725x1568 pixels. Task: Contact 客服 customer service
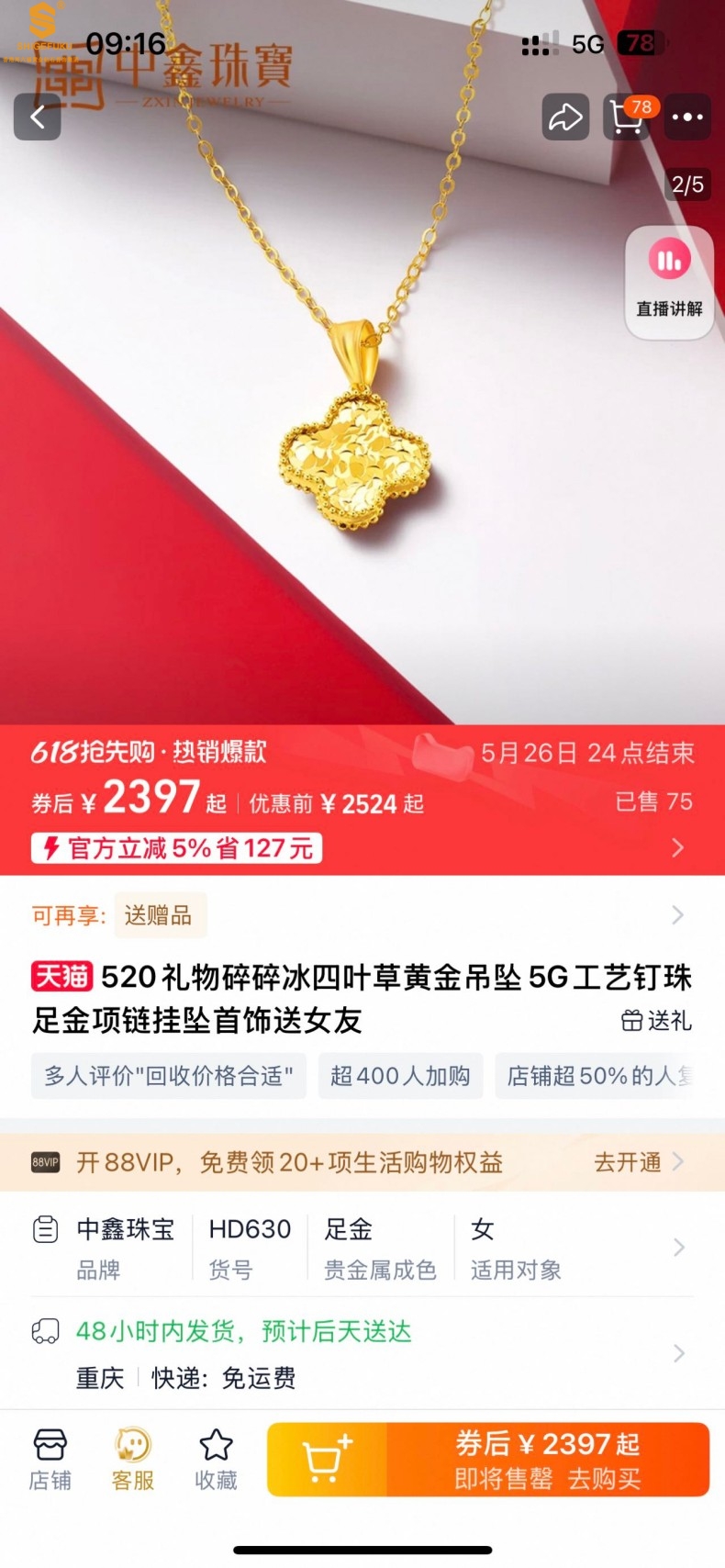(x=133, y=1459)
